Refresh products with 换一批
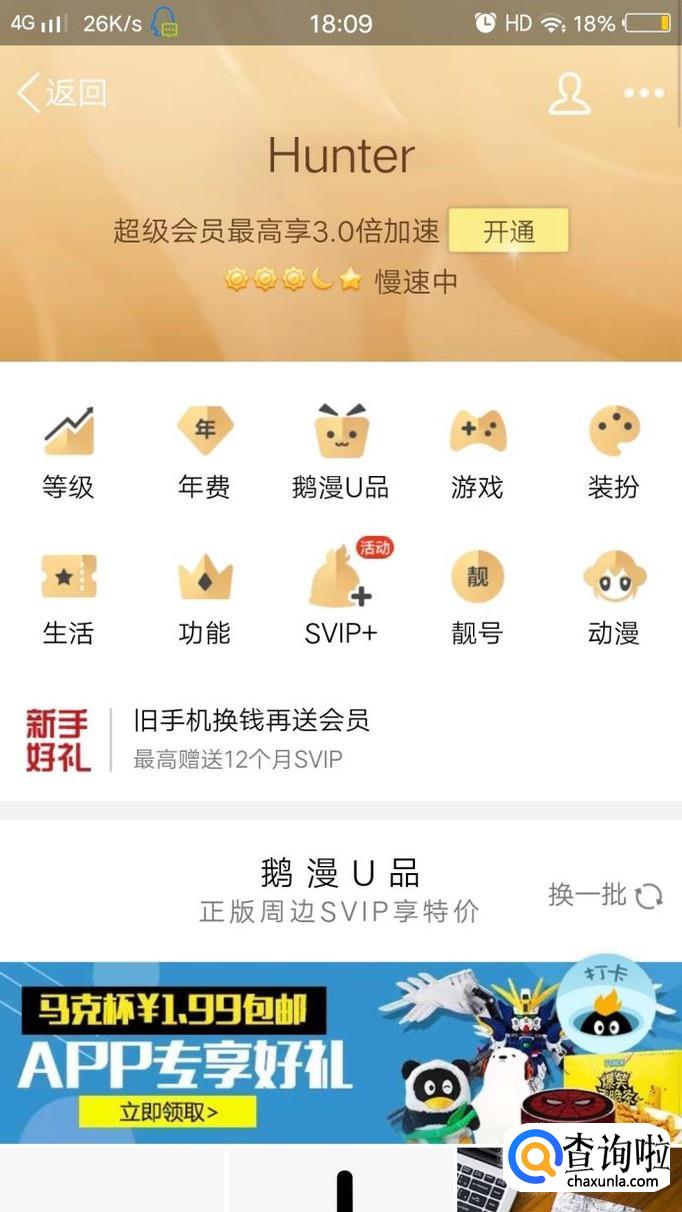Image resolution: width=682 pixels, height=1212 pixels. pos(605,894)
